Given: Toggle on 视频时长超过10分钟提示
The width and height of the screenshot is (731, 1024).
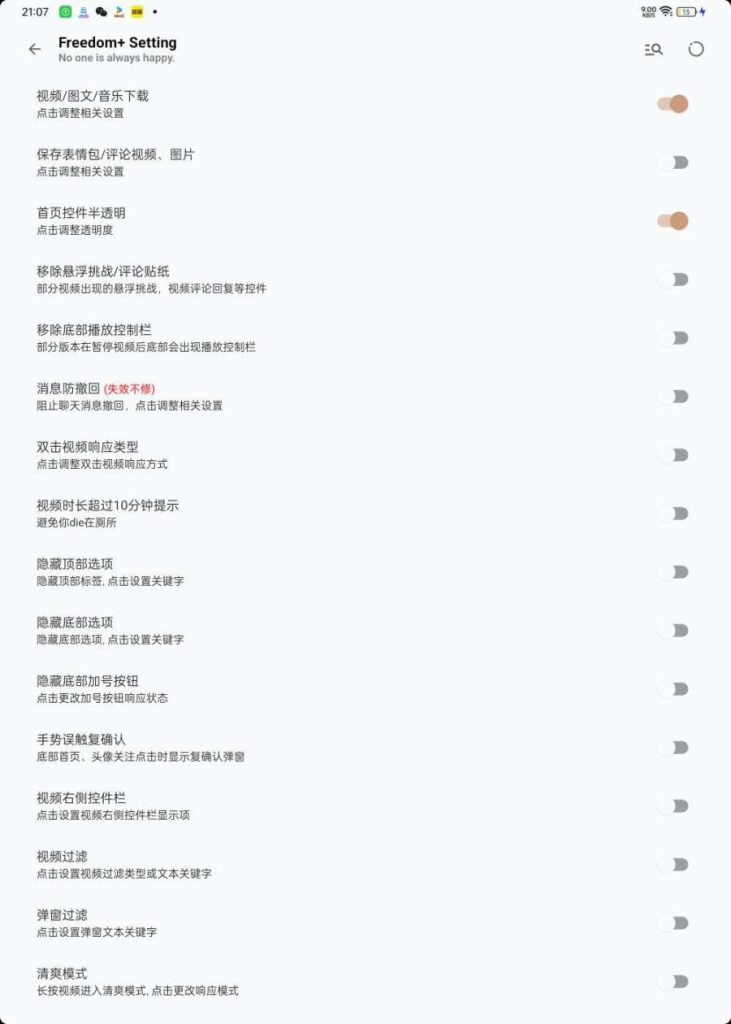Looking at the screenshot, I should point(673,514).
